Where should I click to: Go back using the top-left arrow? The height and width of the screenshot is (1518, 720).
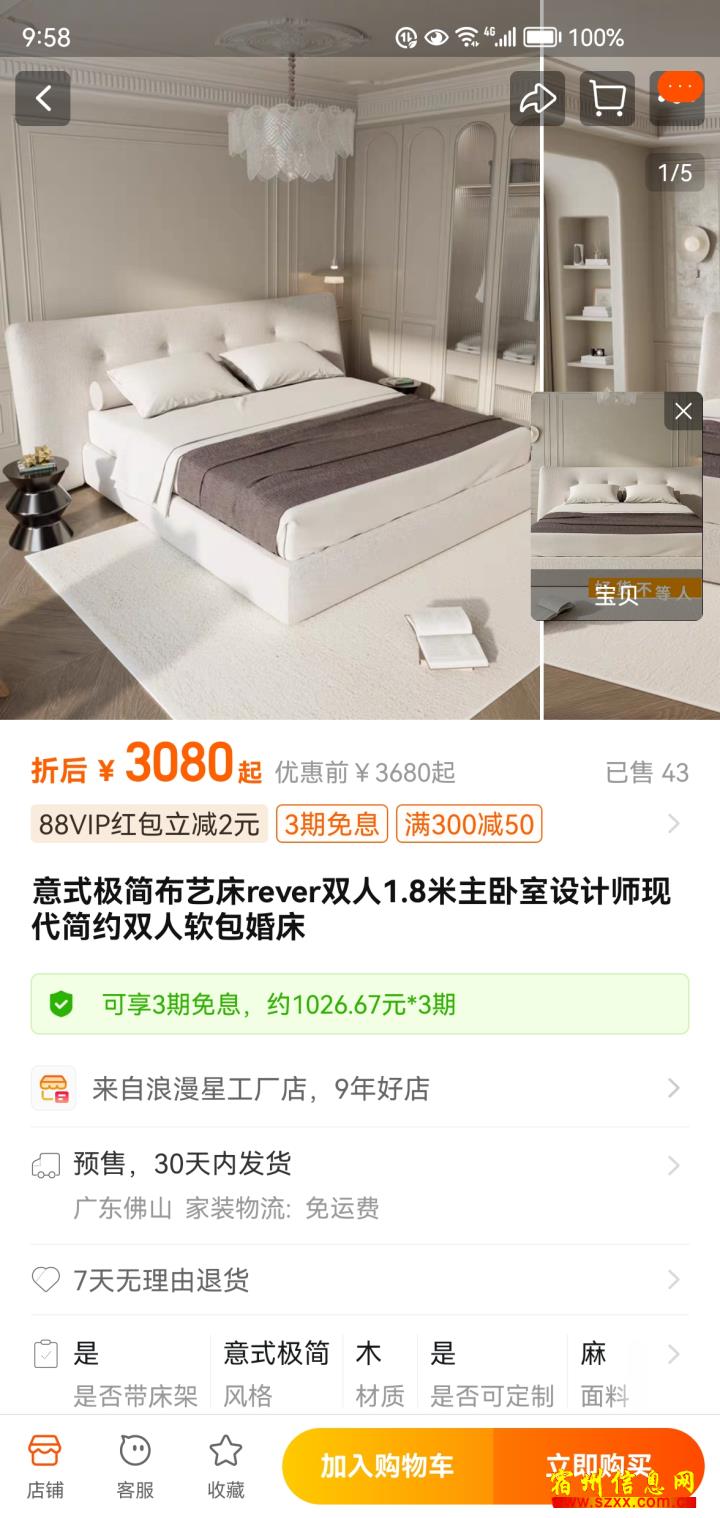43,98
